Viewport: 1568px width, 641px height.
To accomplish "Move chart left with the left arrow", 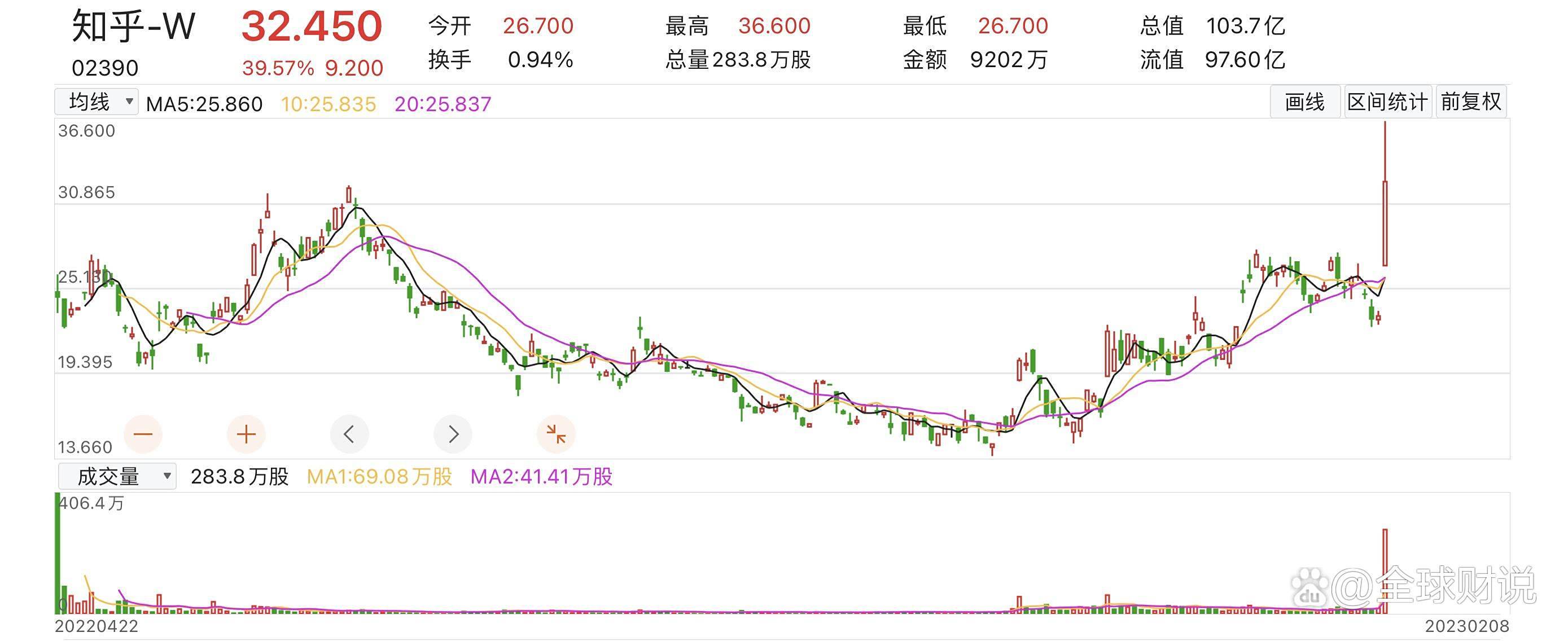I will pyautogui.click(x=349, y=434).
